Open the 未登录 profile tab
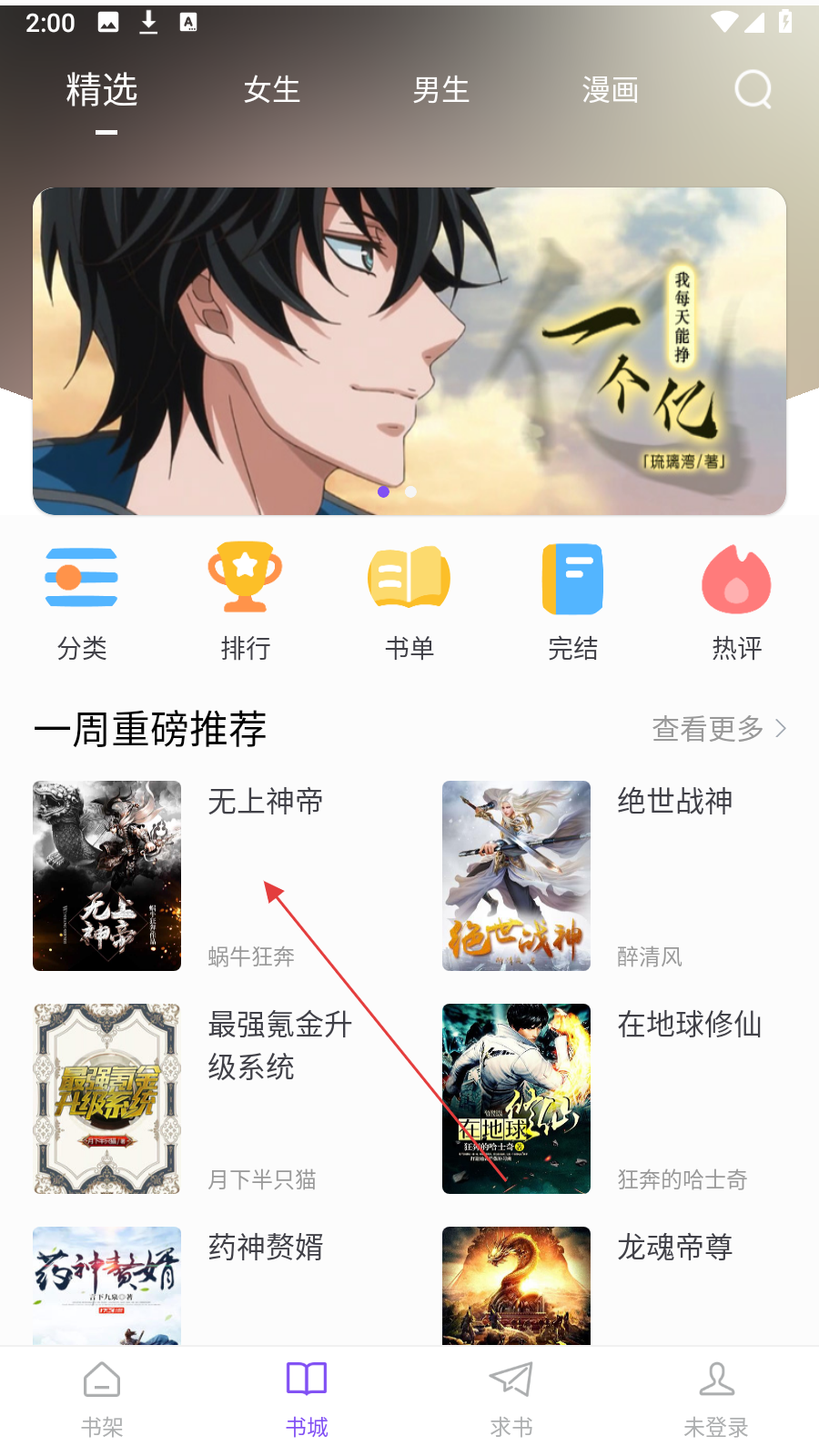Image resolution: width=819 pixels, height=1456 pixels. [x=716, y=1399]
